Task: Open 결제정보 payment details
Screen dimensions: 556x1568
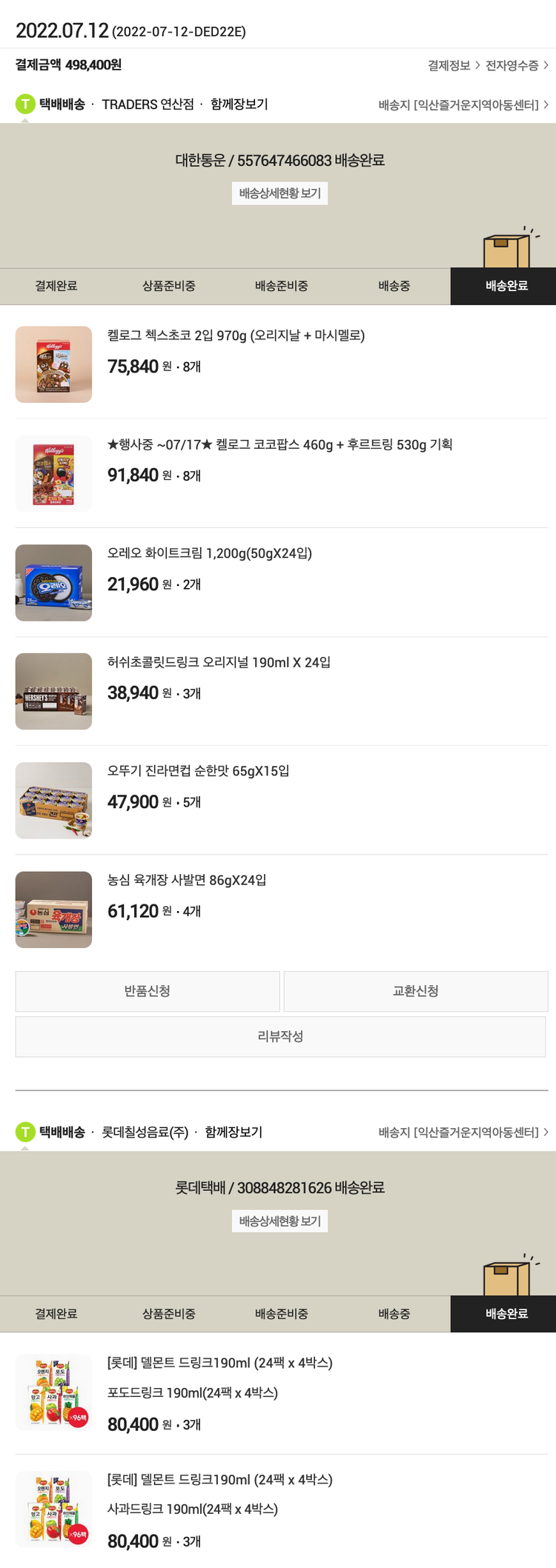Action: tap(453, 66)
